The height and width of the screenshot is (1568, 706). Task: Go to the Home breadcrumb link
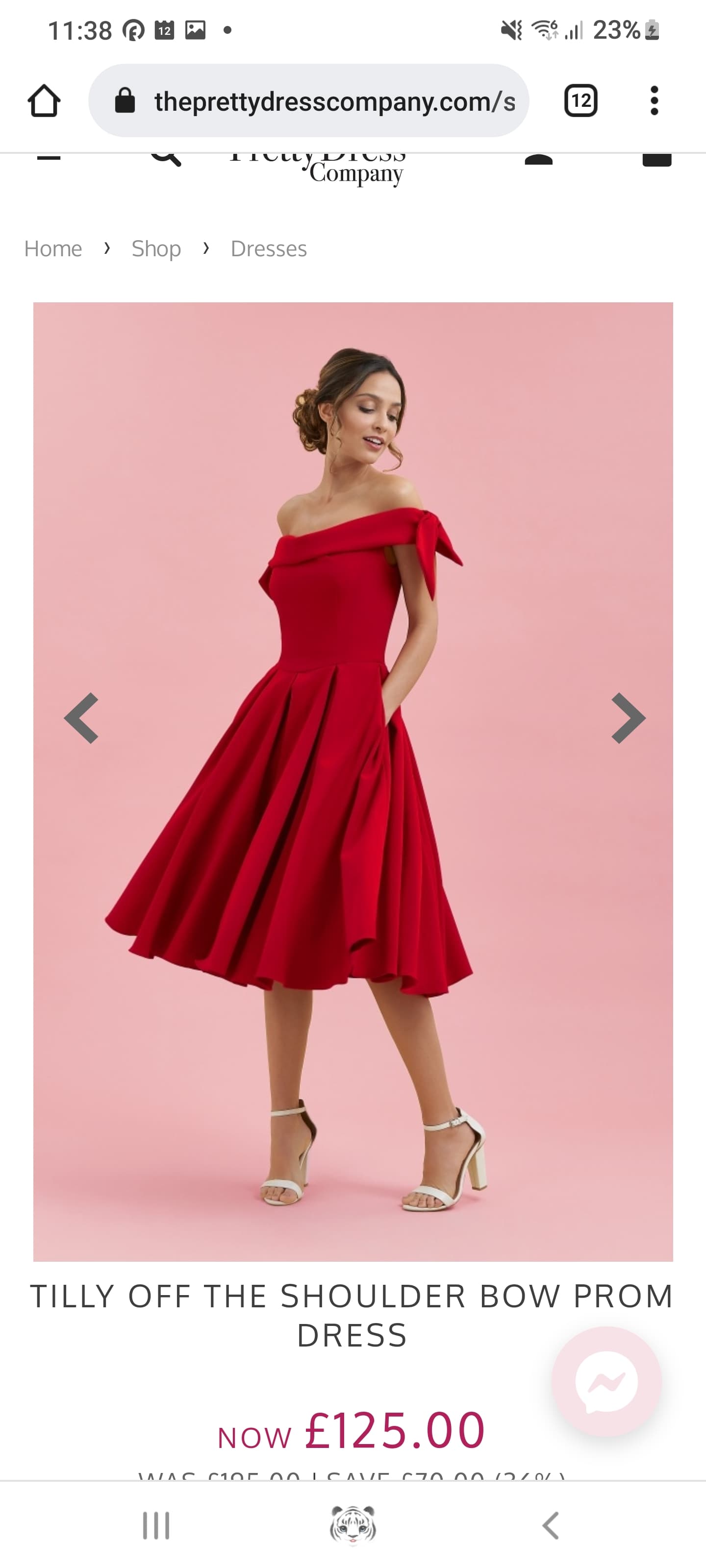coord(53,248)
